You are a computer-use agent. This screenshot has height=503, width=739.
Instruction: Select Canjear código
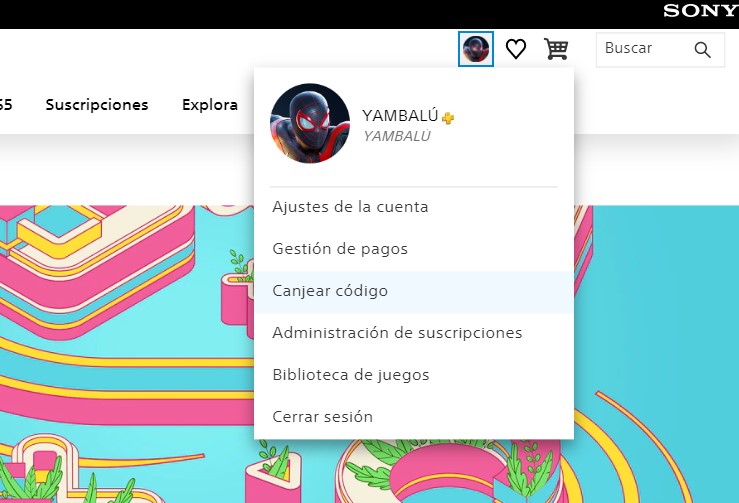coord(330,291)
